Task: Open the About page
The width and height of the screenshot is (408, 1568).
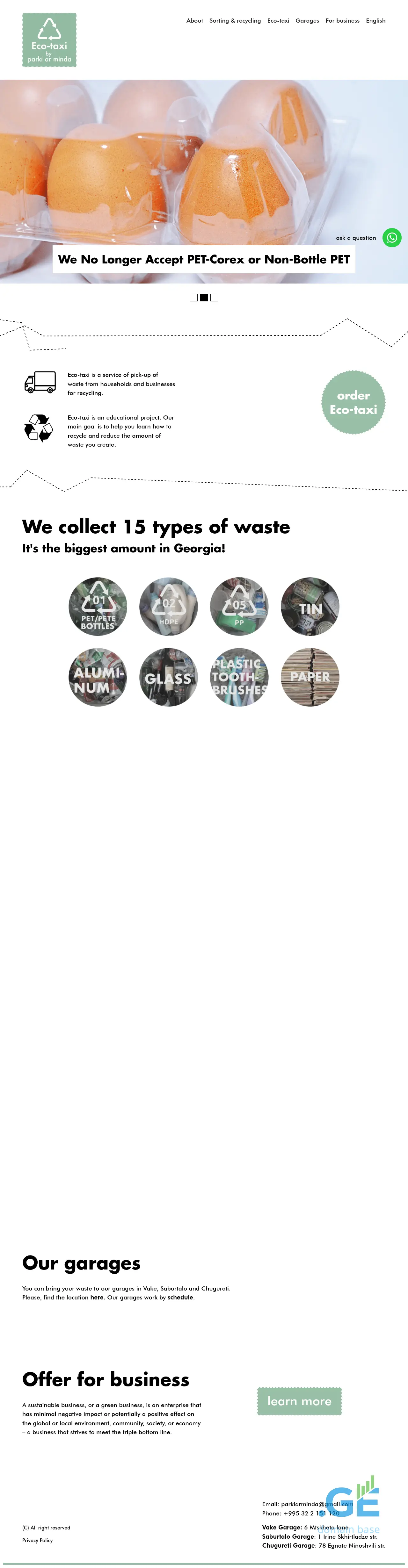Action: click(194, 21)
